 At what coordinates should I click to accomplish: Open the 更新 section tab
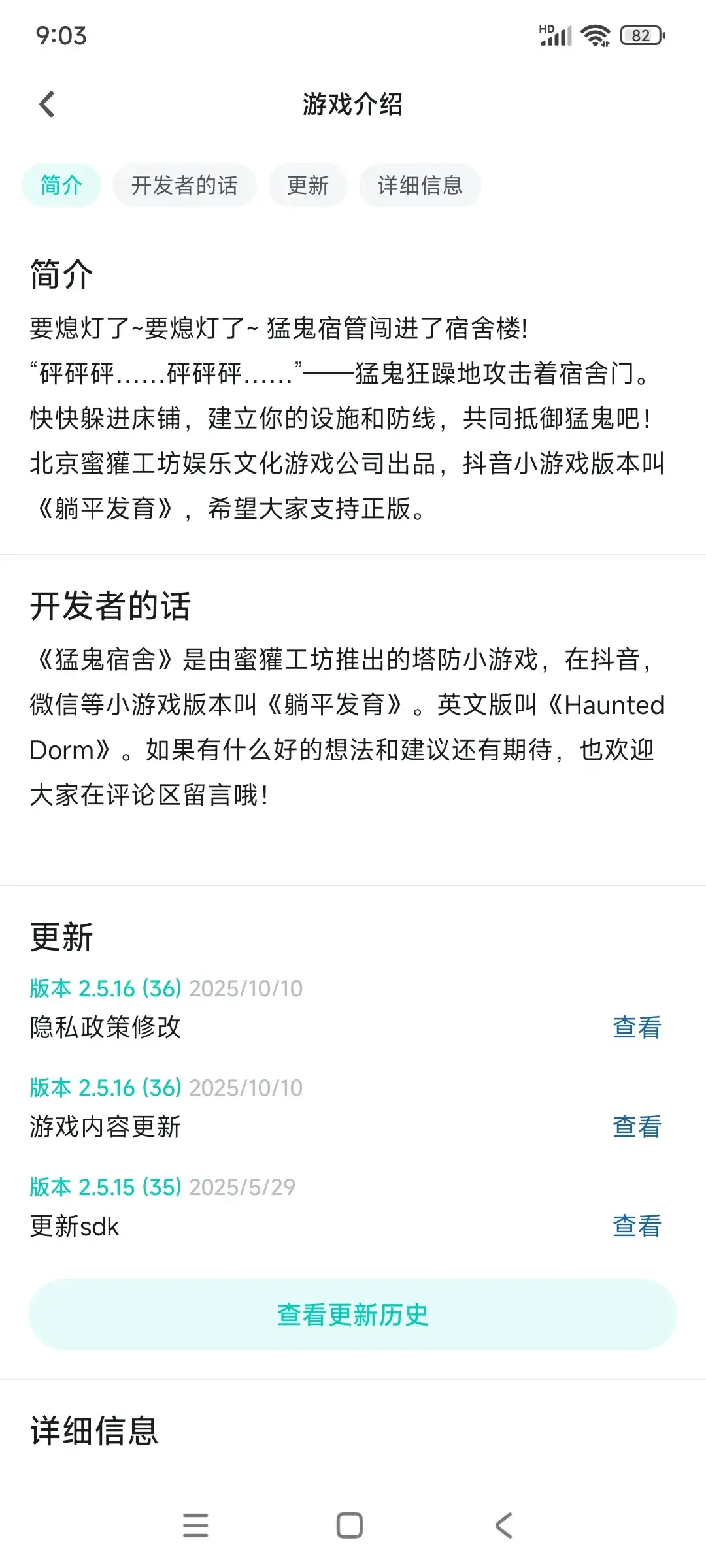coord(307,186)
